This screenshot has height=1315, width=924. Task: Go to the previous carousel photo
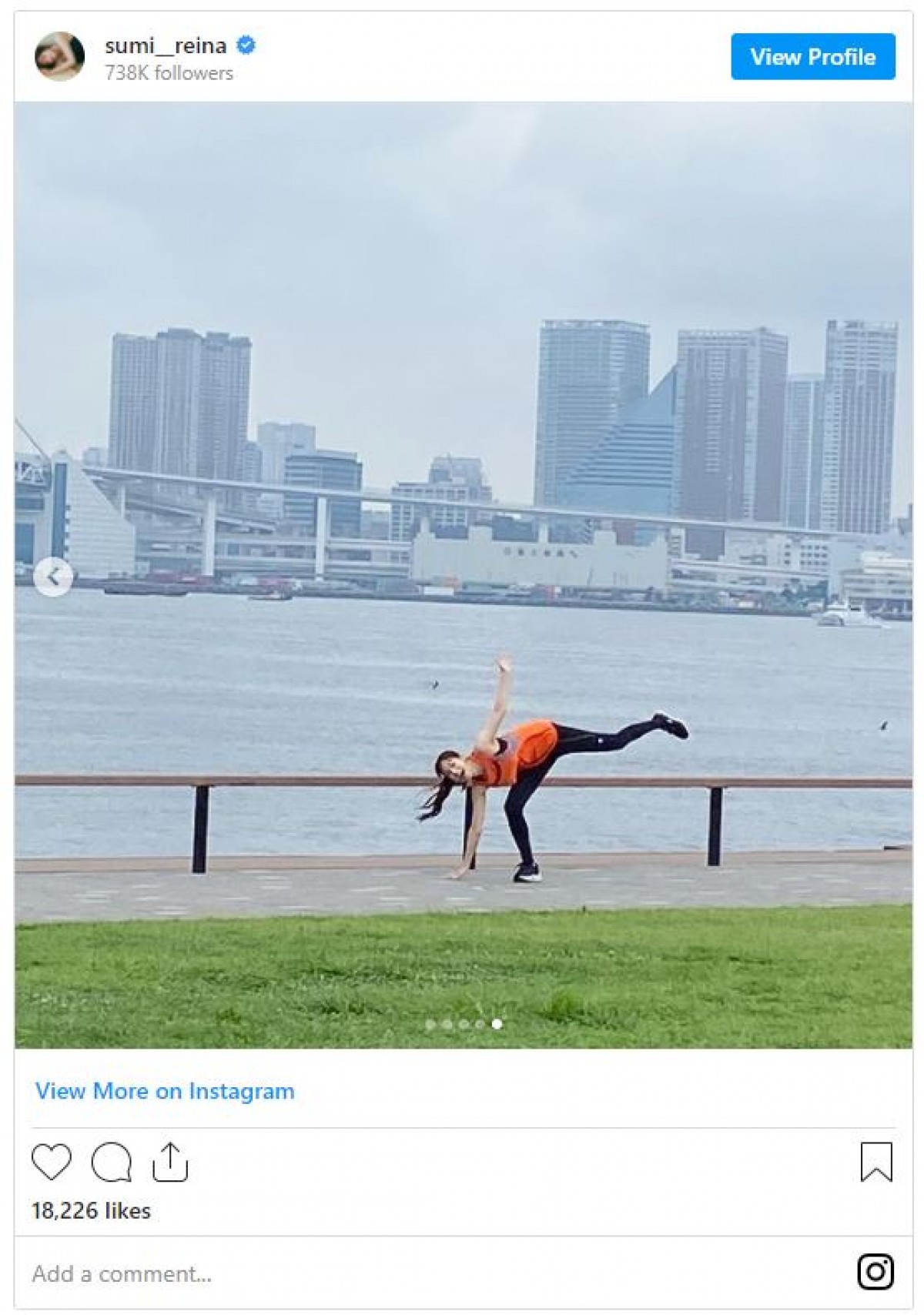(53, 576)
